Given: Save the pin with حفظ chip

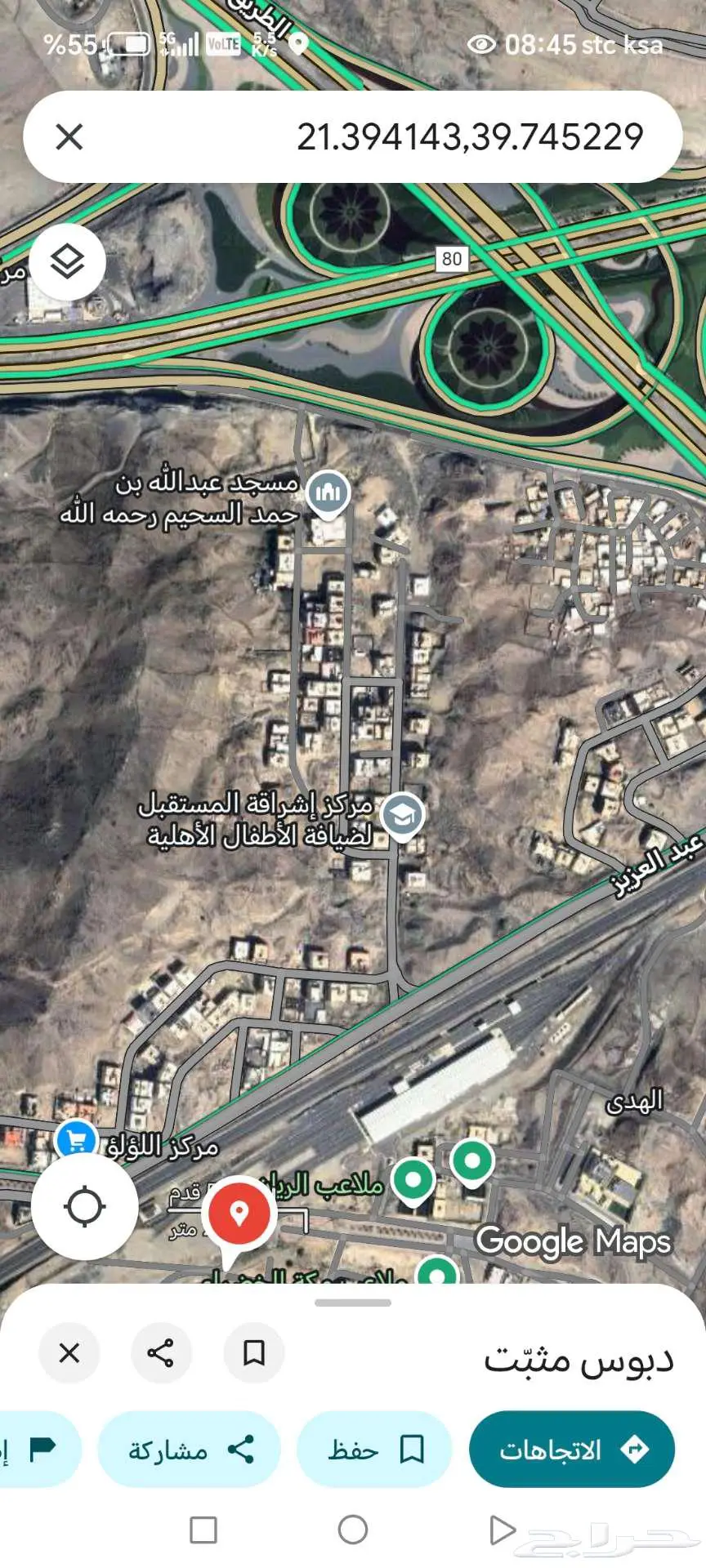Looking at the screenshot, I should pyautogui.click(x=374, y=1450).
